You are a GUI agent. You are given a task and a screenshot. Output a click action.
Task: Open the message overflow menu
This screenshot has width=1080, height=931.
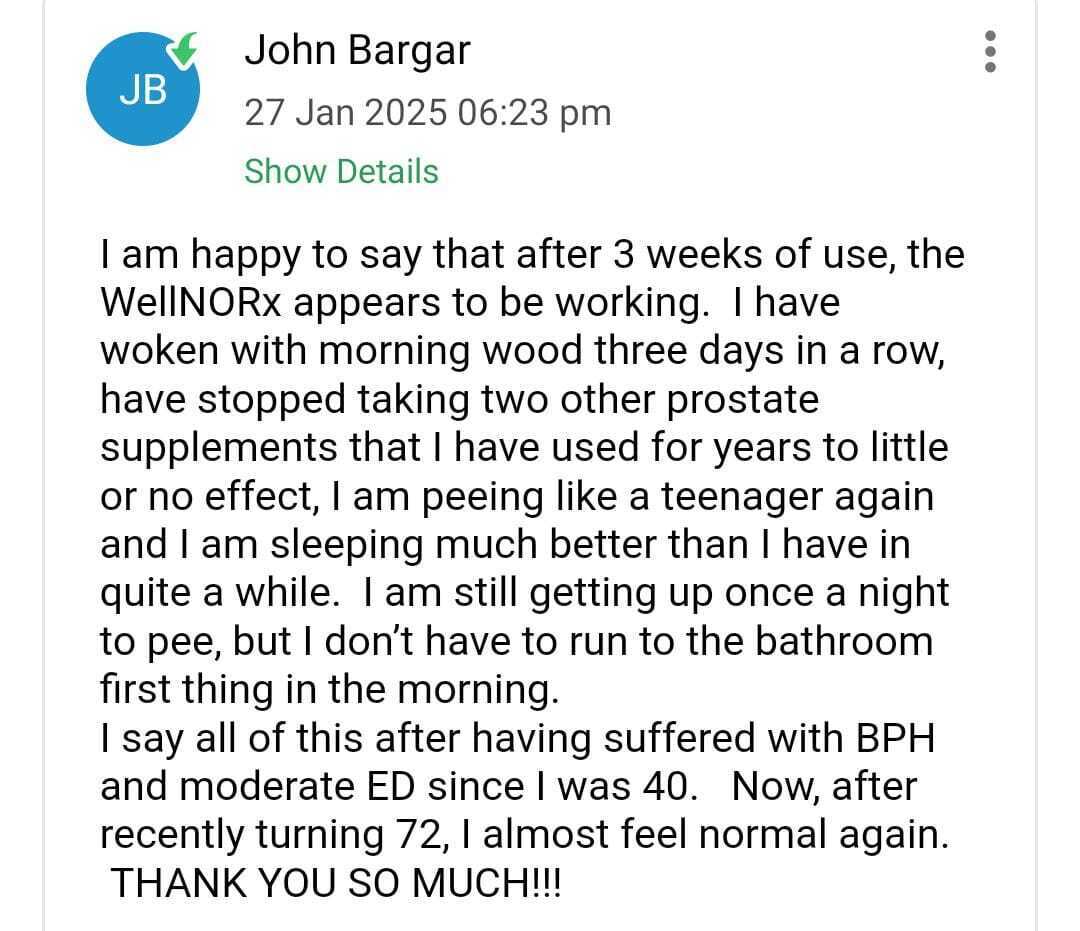990,51
